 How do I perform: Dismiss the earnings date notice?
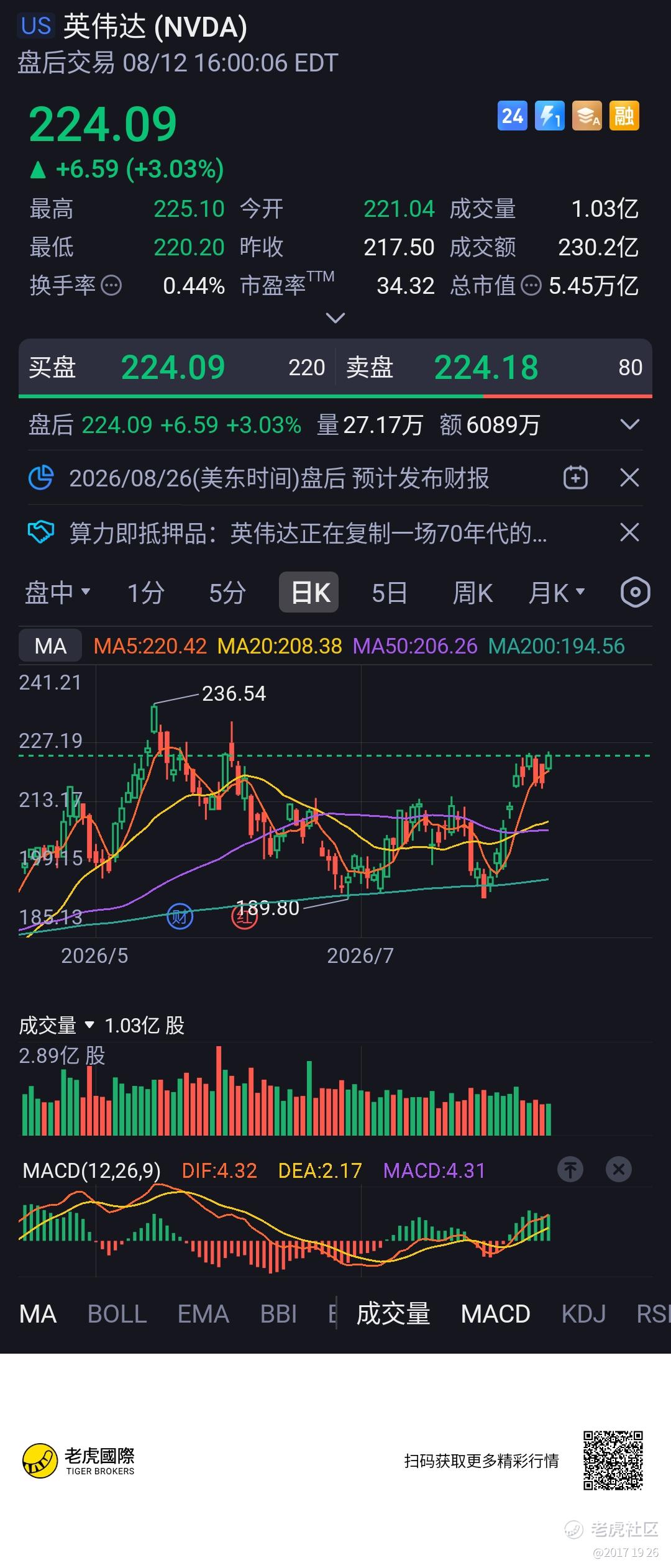[x=629, y=478]
